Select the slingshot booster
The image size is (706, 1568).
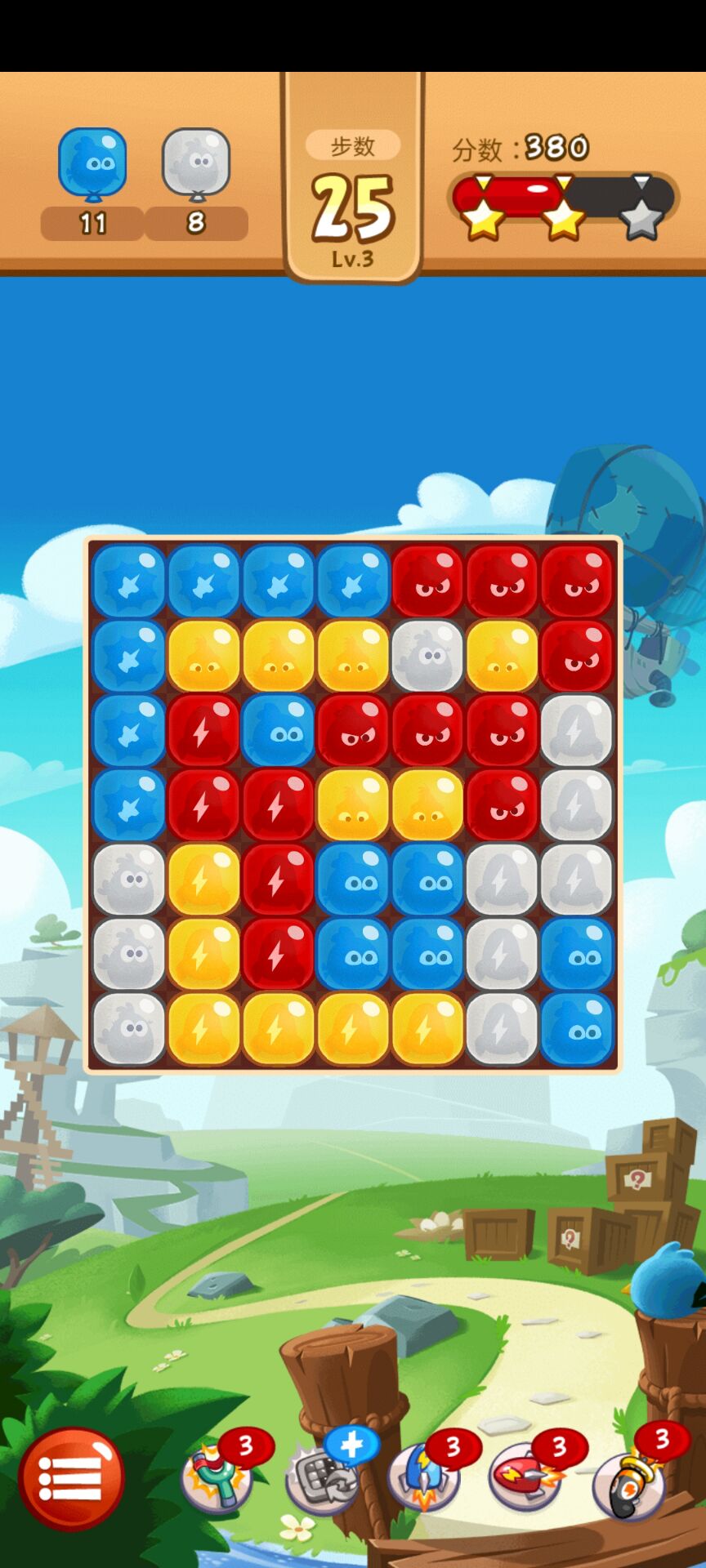(216, 1479)
